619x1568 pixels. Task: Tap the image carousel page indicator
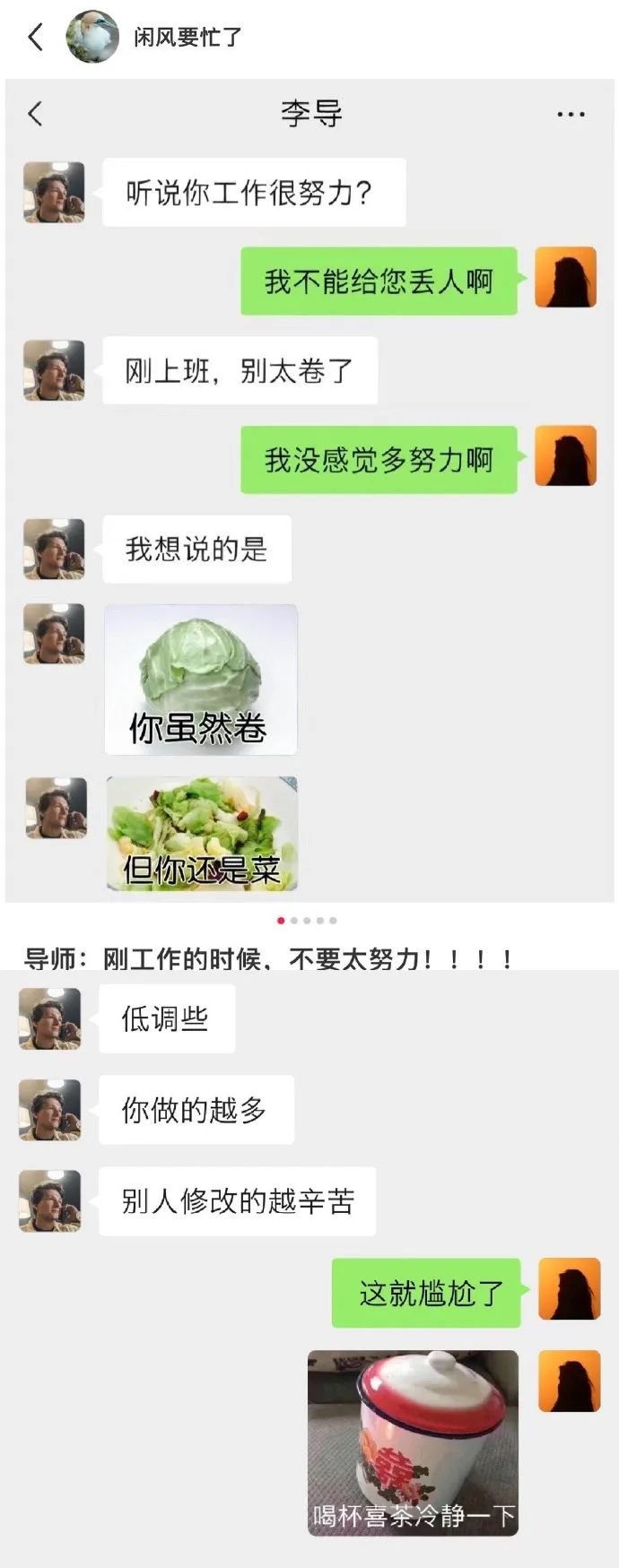coord(307,921)
